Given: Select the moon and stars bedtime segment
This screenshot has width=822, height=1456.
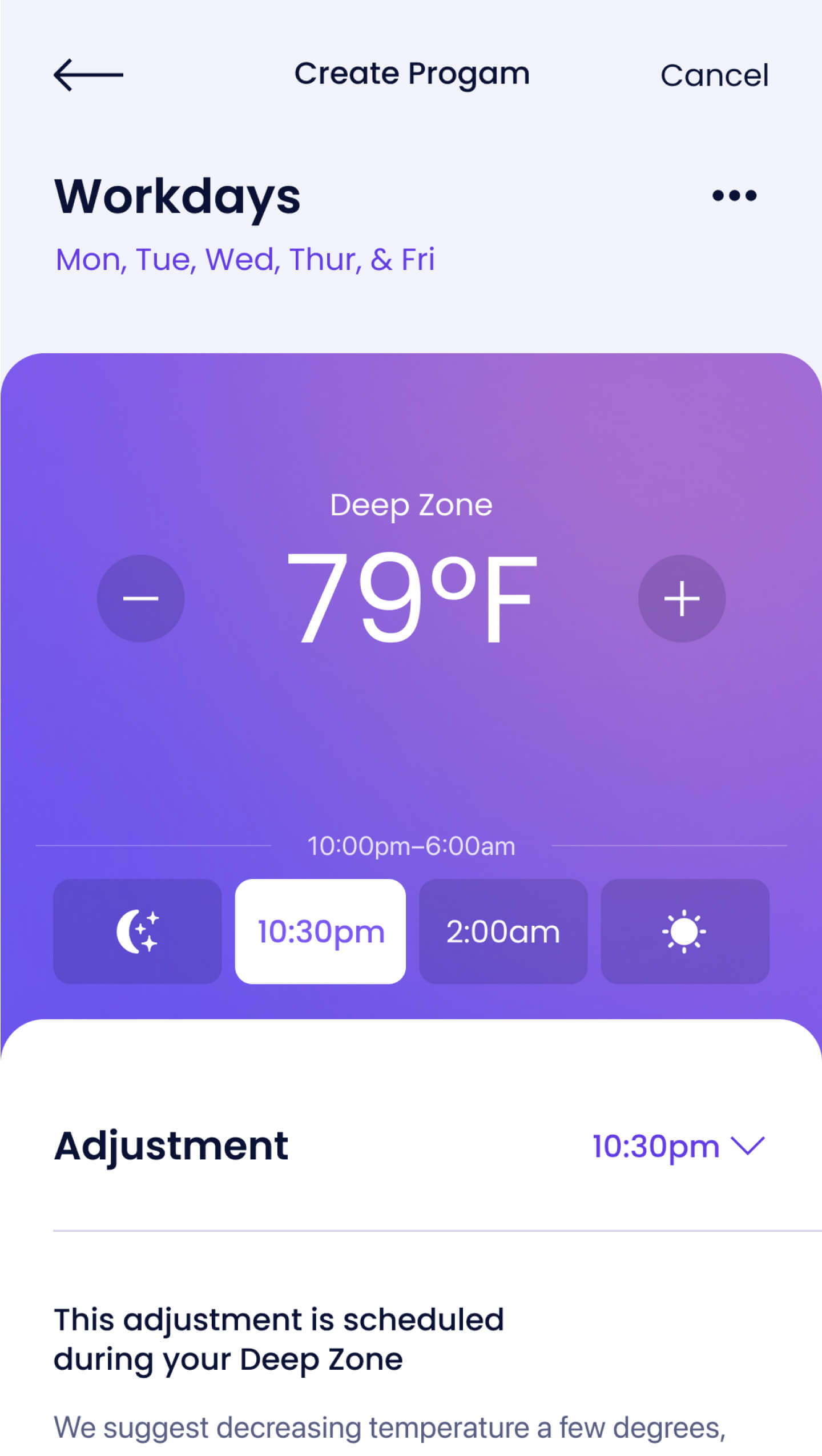Looking at the screenshot, I should pos(138,931).
